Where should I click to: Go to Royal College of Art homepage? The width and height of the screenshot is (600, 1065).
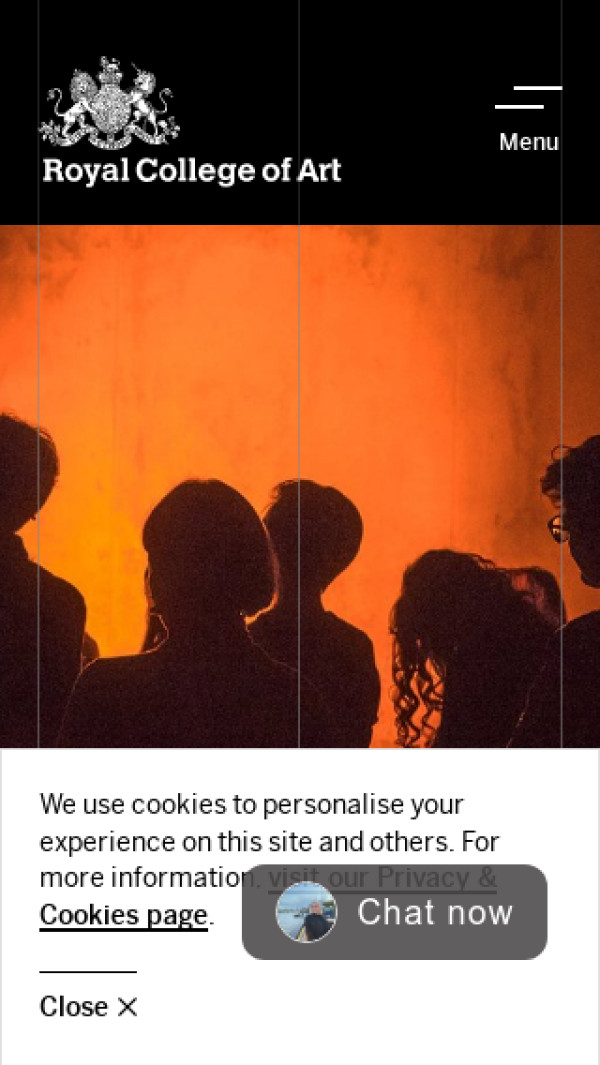(190, 122)
